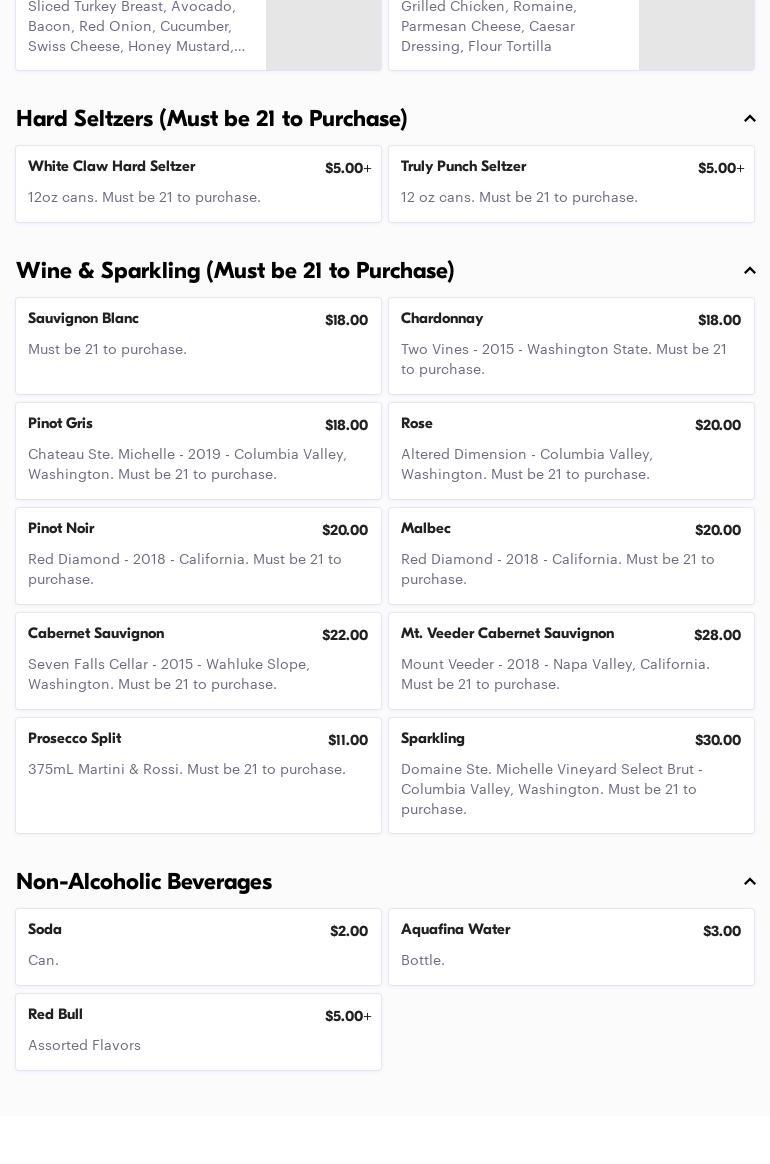Collapse the Non-Alcoholic Beverages section
The image size is (770, 1164).
[749, 882]
